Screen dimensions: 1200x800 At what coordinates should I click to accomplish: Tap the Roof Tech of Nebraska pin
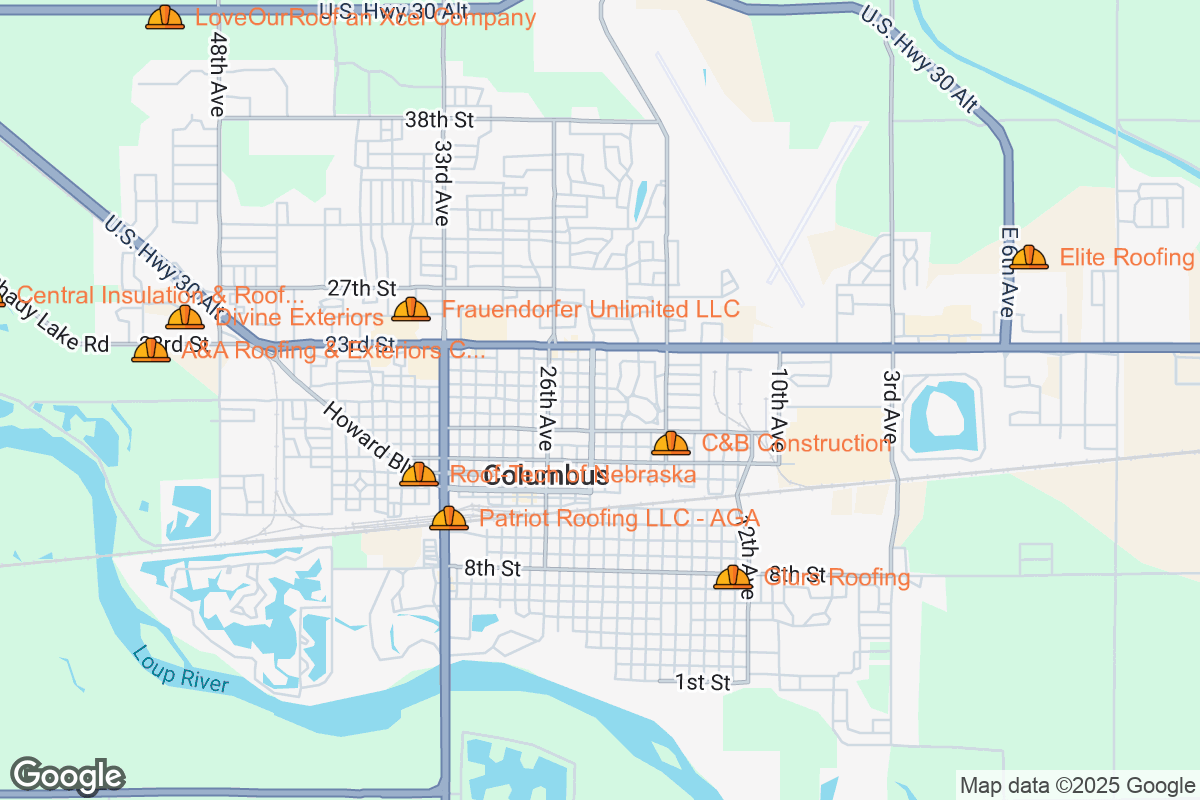point(419,474)
